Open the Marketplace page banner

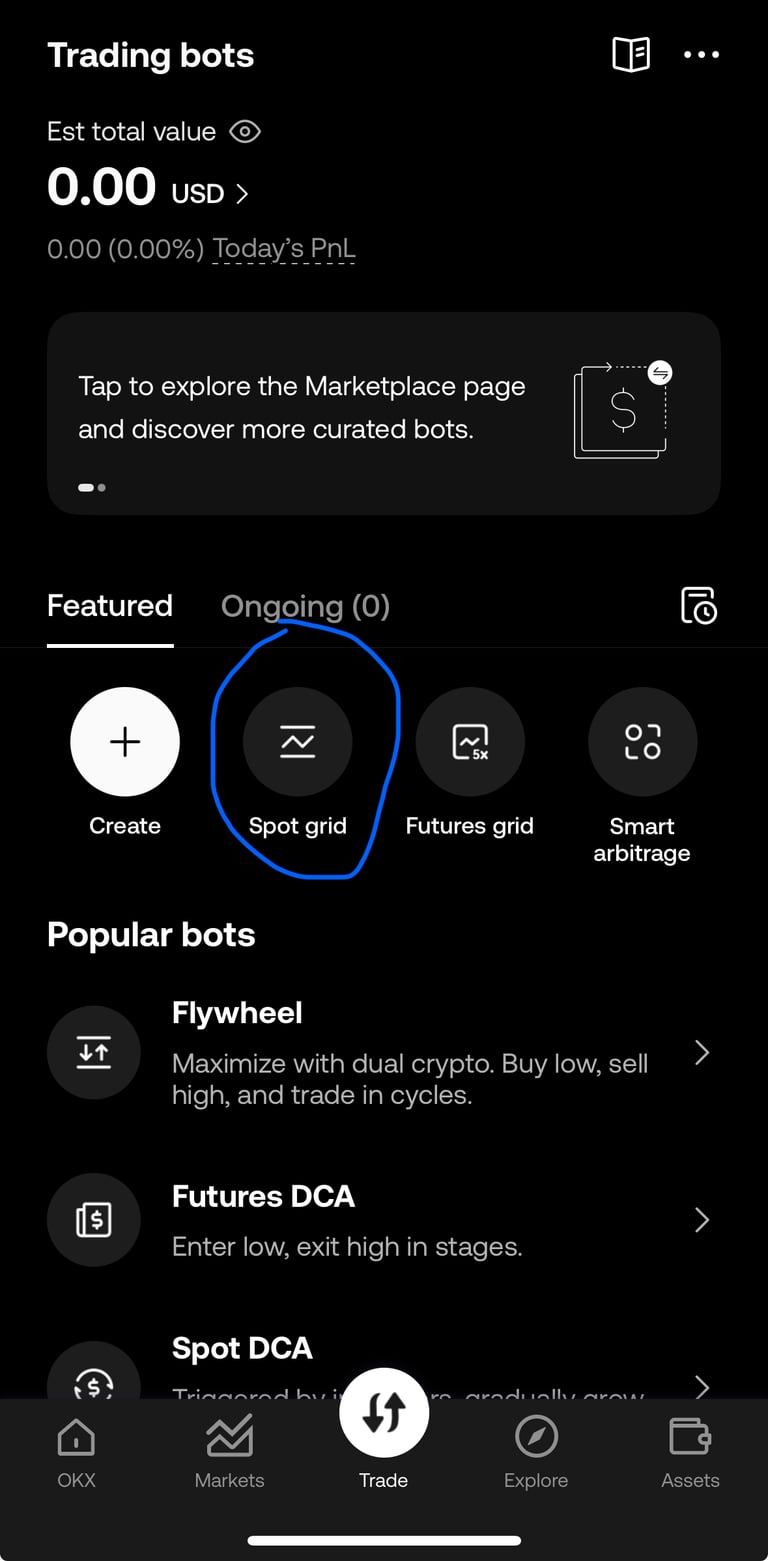pyautogui.click(x=383, y=413)
